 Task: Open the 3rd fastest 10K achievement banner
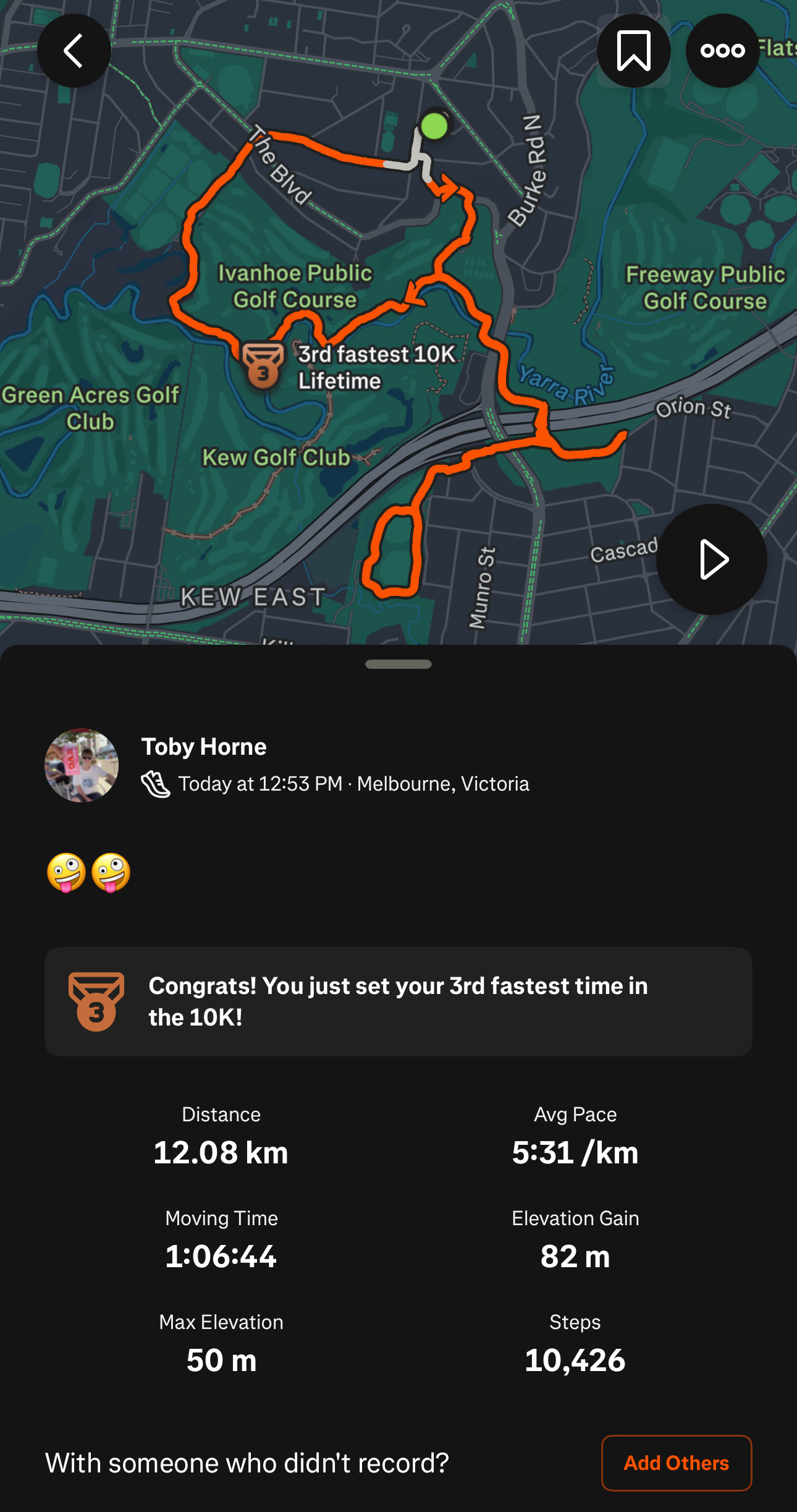point(399,1001)
